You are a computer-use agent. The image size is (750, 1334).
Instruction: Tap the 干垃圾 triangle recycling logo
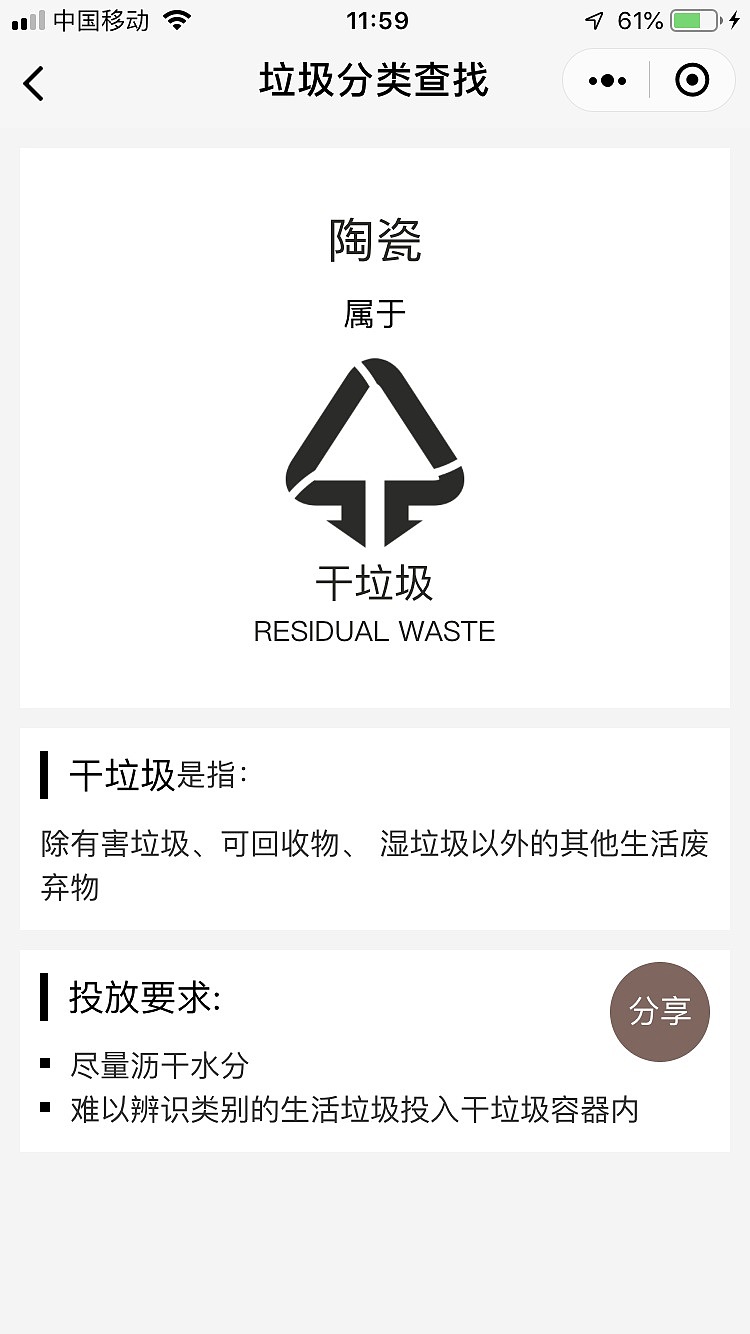coord(375,455)
